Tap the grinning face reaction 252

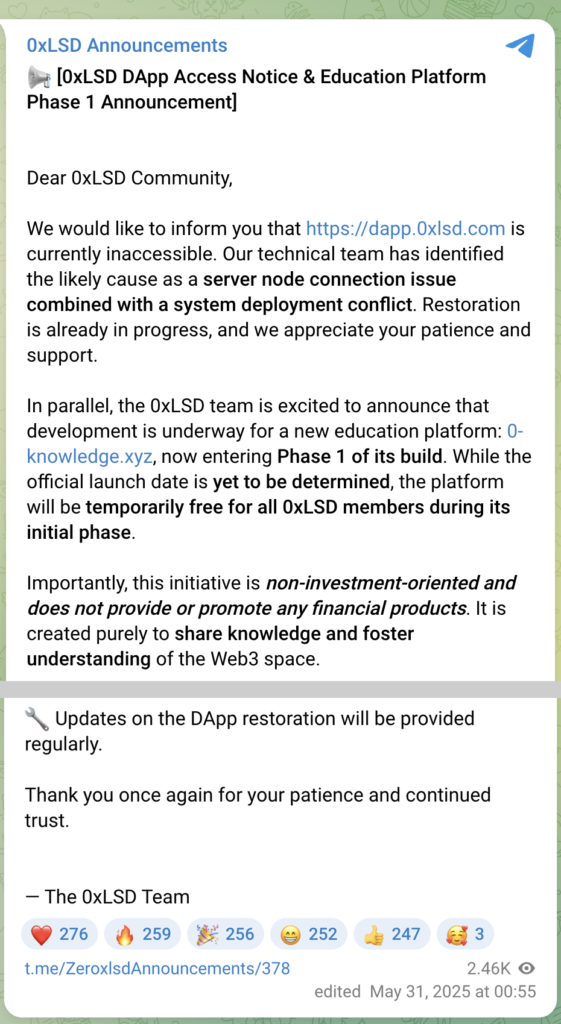tap(308, 934)
